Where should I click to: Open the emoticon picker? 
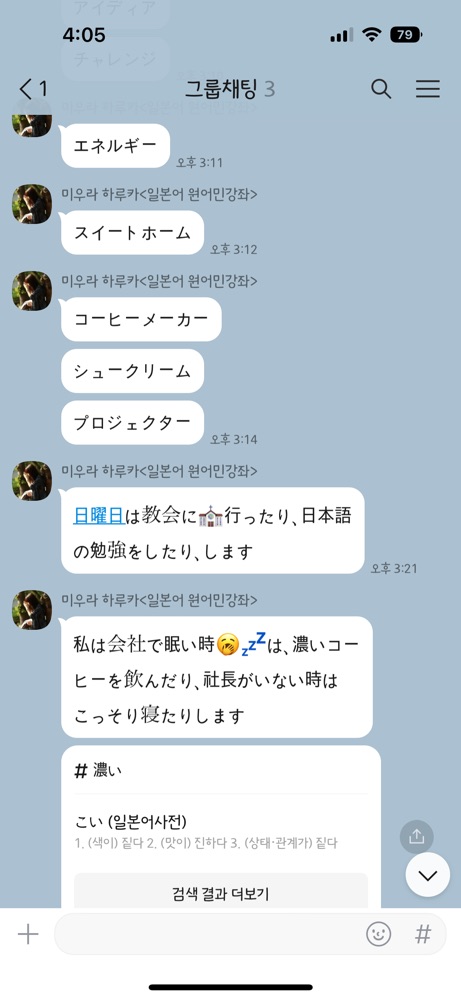(x=378, y=935)
